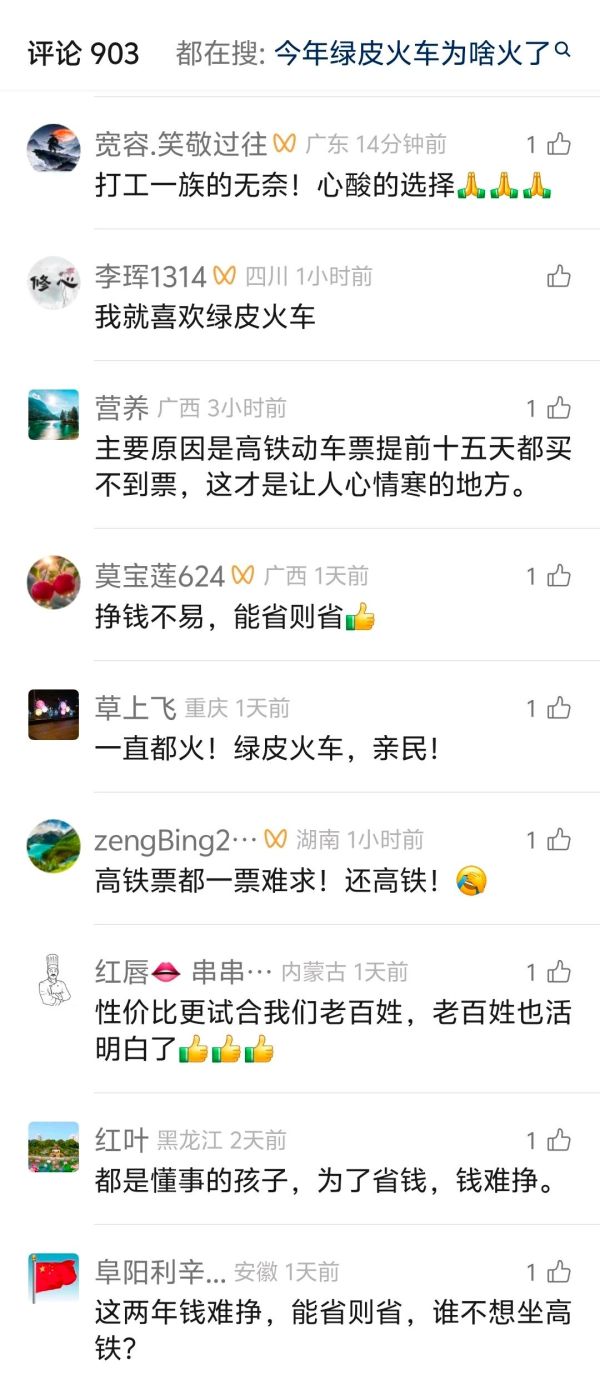Like the comment by 阜阳利辛
The image size is (600, 1385).
[558, 1272]
